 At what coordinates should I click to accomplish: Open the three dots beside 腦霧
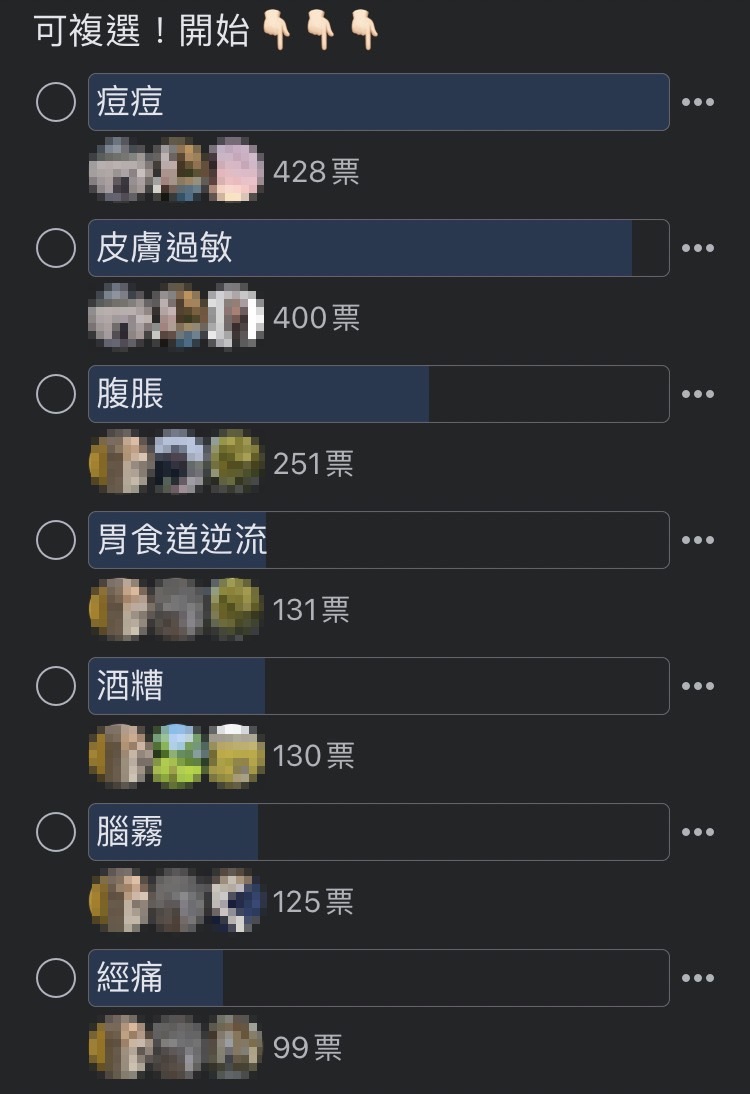pos(697,832)
